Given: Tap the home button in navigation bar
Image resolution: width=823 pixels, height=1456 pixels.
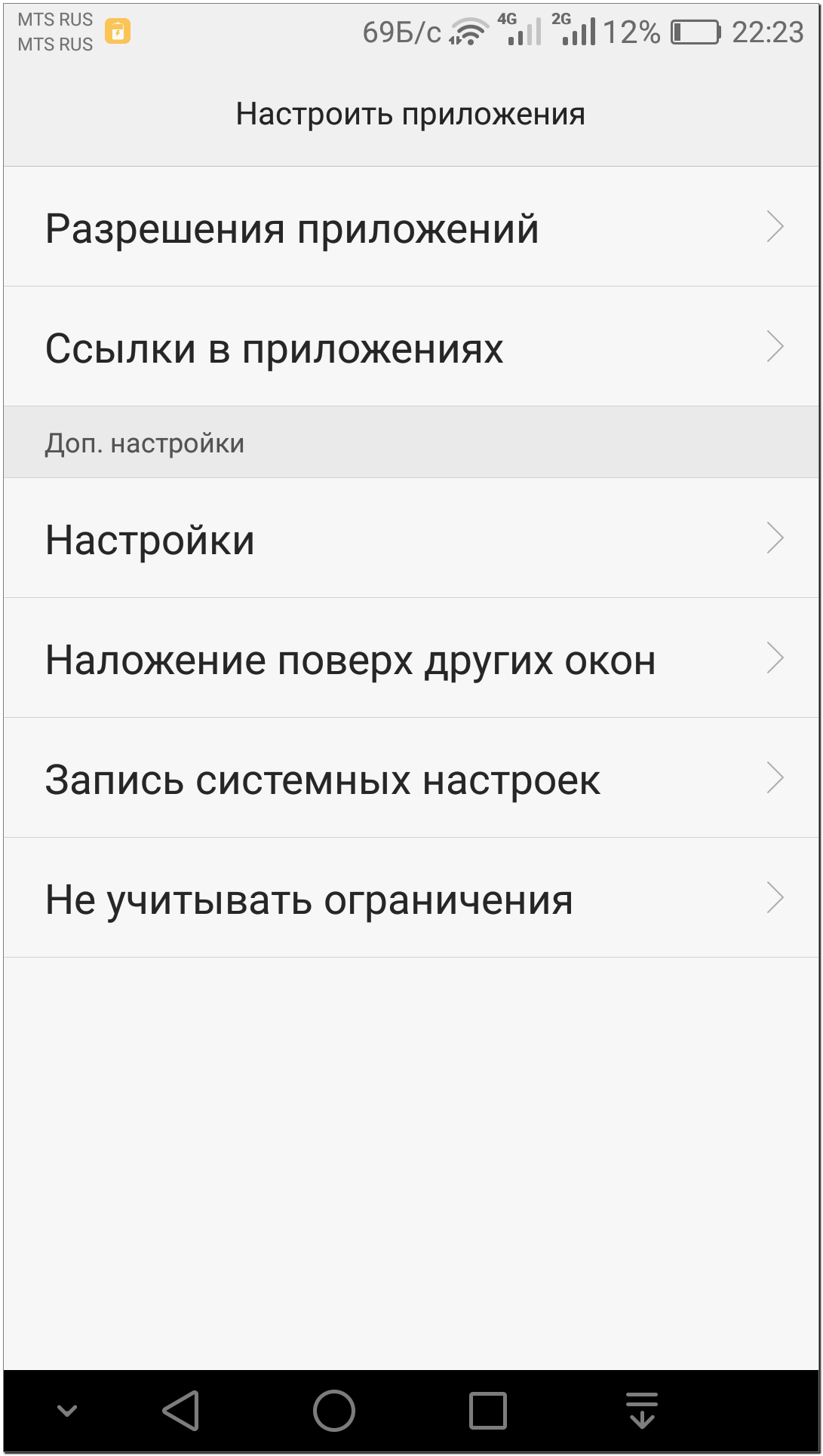Looking at the screenshot, I should pos(334,1410).
